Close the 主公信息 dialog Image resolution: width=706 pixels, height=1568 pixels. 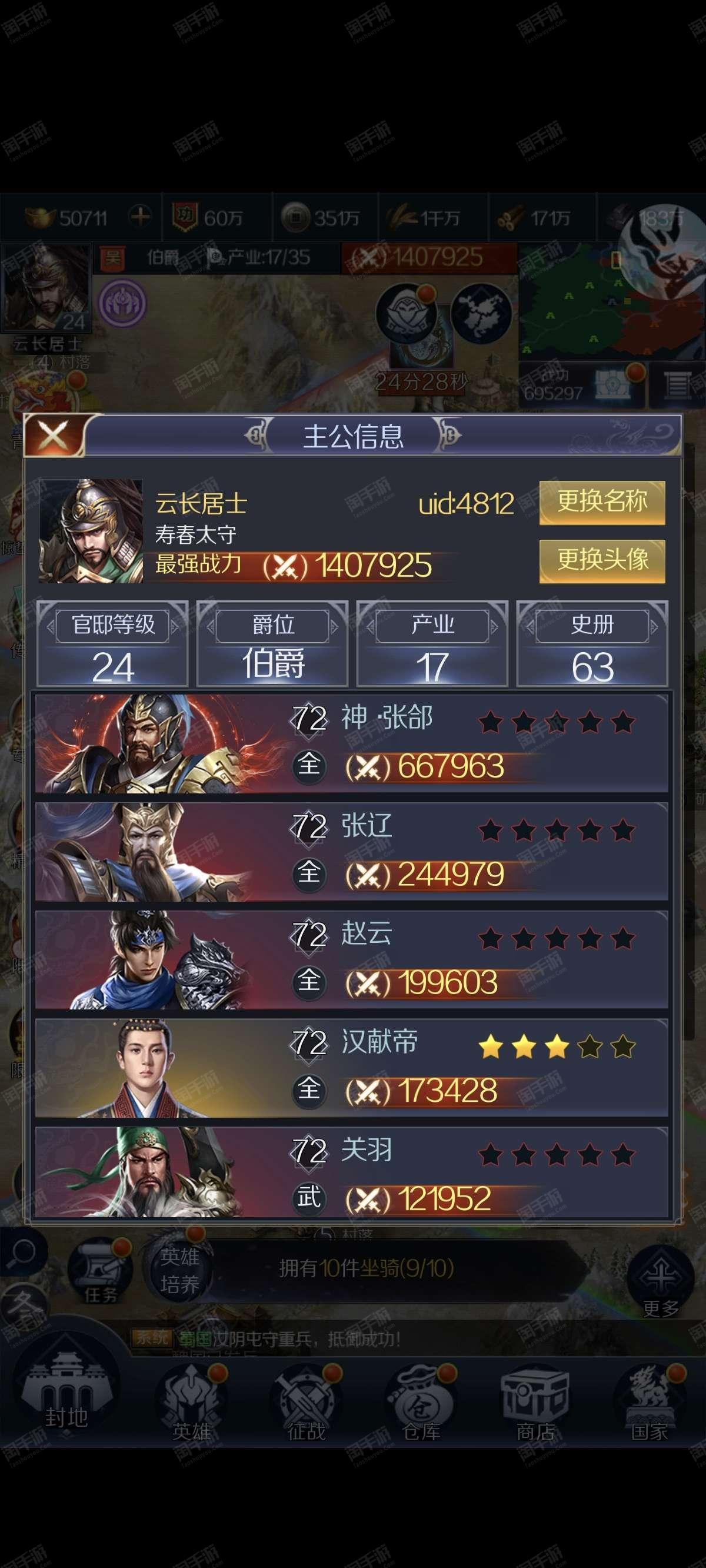tap(53, 435)
